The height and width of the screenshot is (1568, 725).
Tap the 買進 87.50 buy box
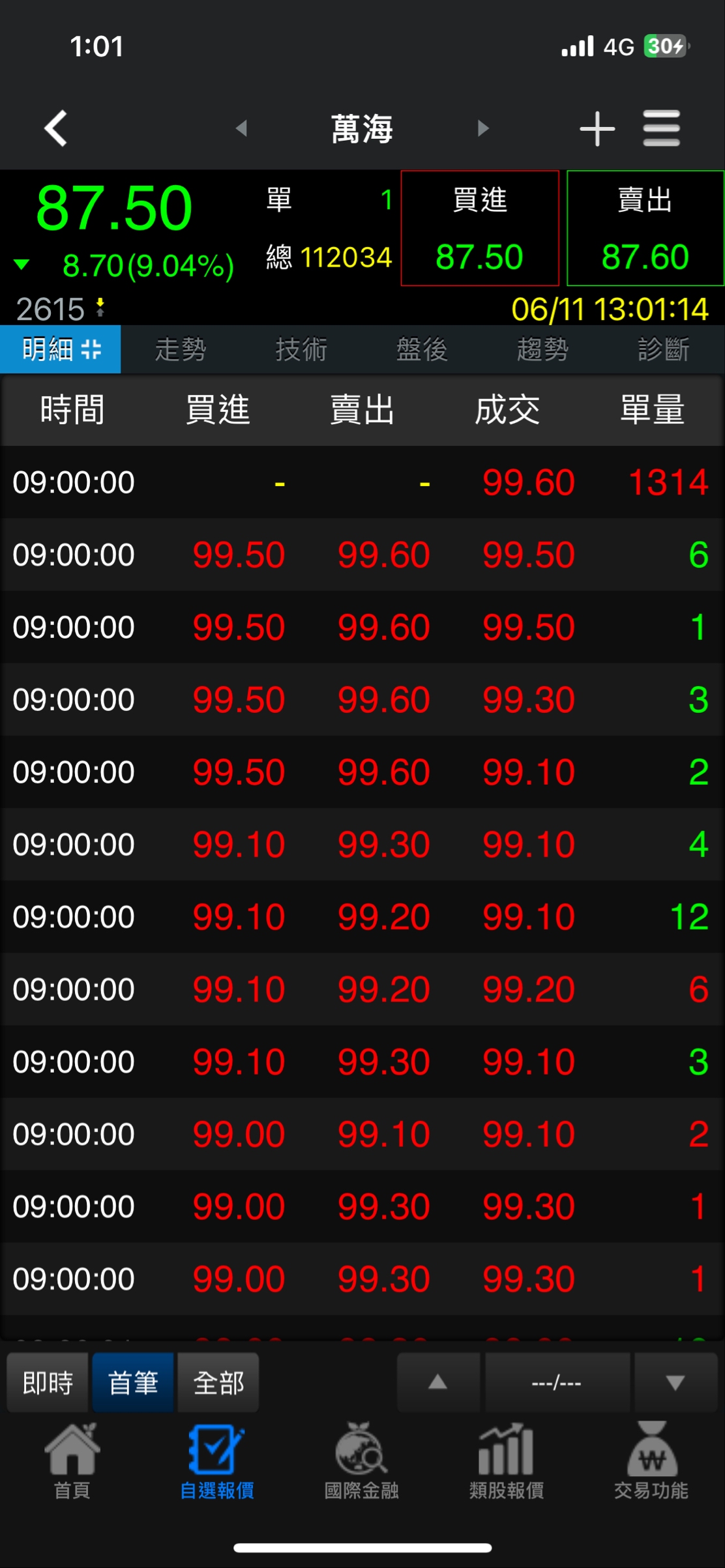click(x=480, y=228)
